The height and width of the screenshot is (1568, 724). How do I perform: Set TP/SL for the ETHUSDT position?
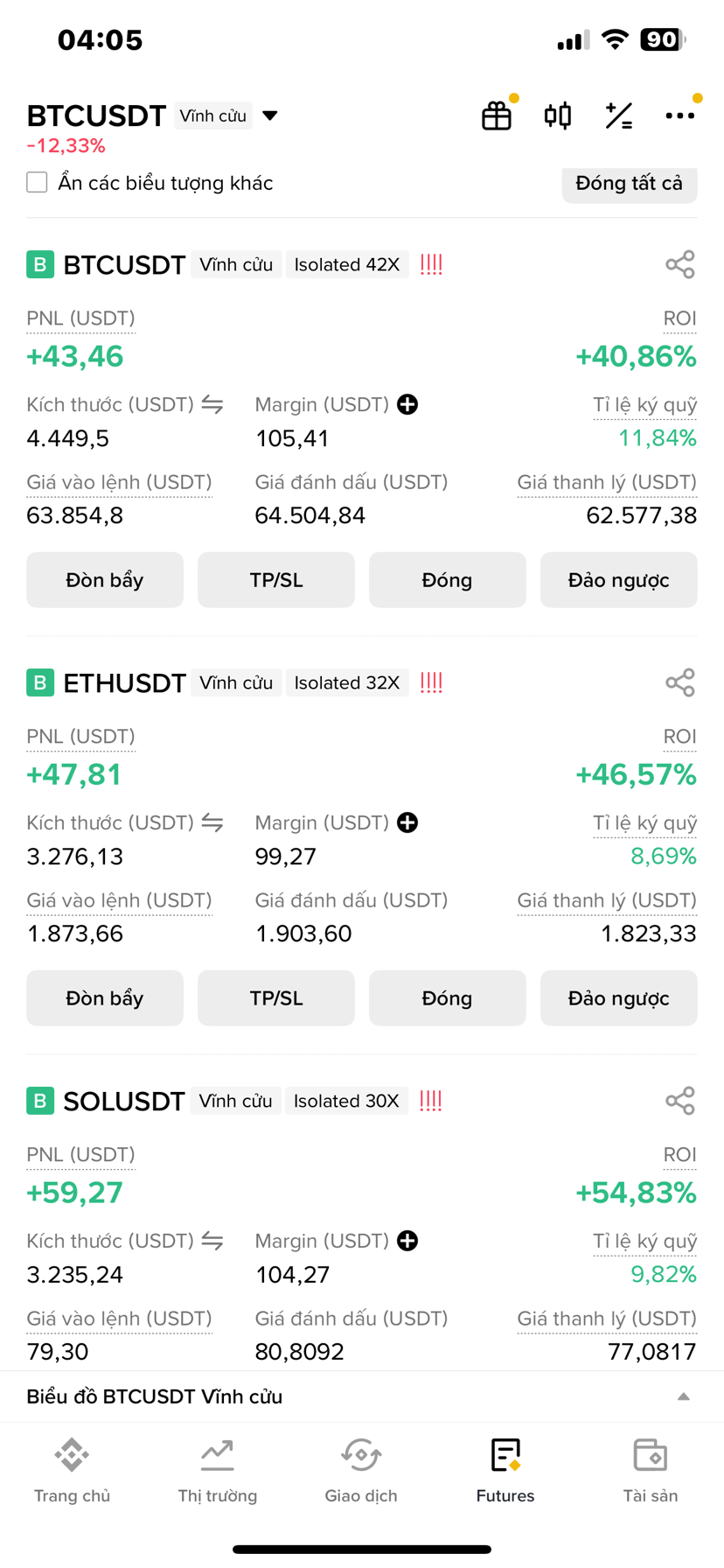tap(276, 997)
